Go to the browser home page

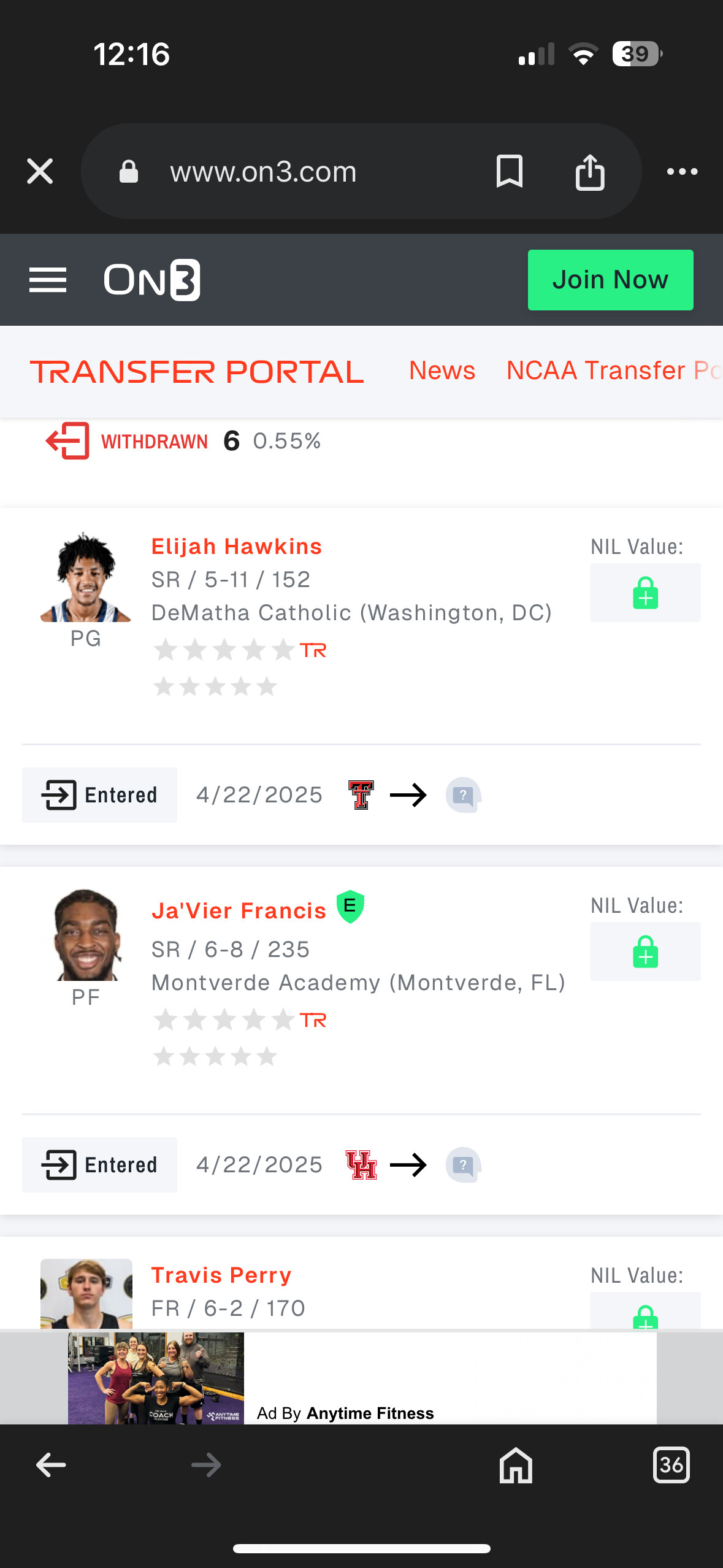click(x=516, y=1466)
